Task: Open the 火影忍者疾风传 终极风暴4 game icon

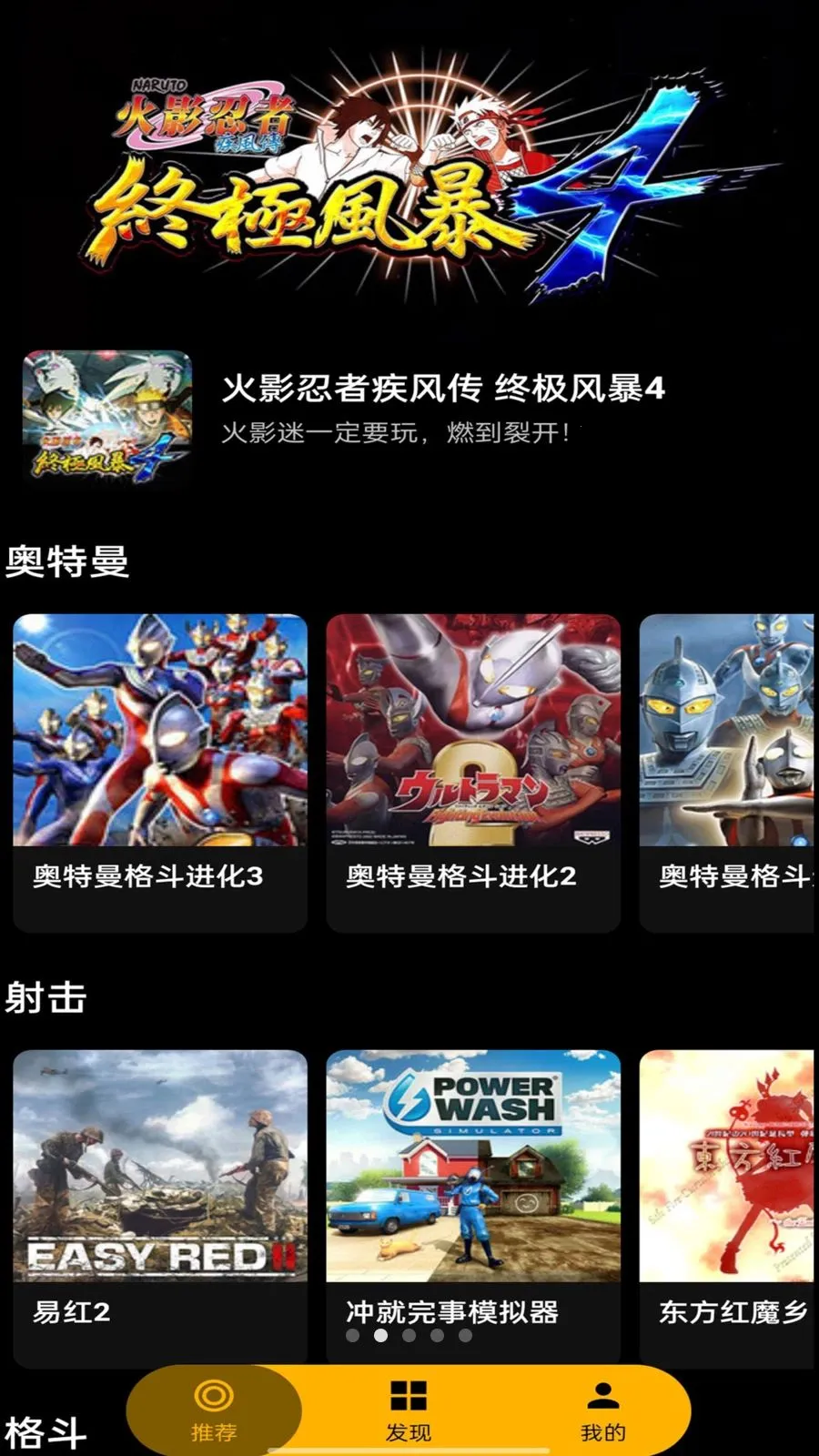Action: [x=107, y=420]
